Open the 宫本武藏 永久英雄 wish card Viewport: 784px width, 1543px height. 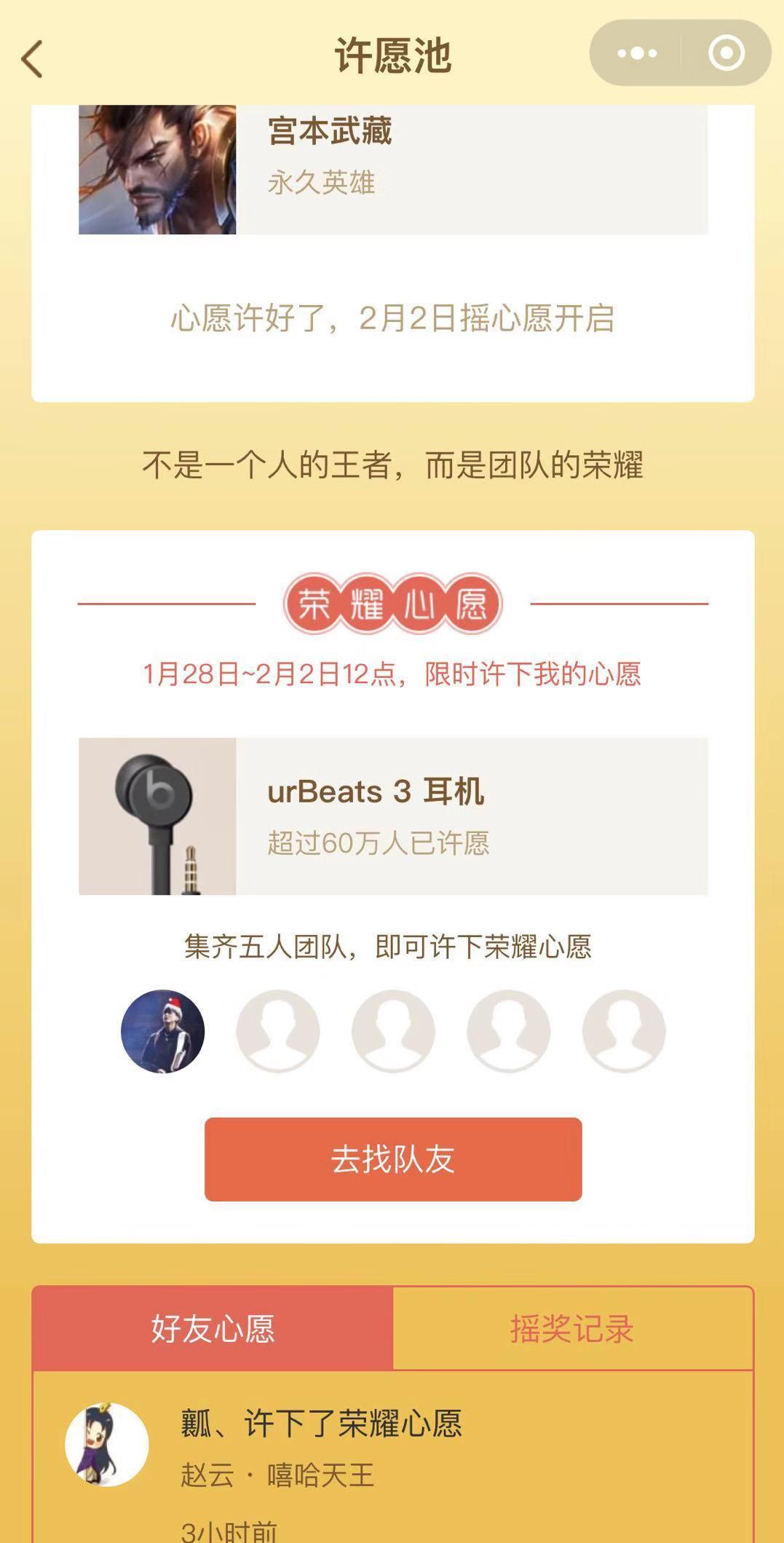[393, 169]
